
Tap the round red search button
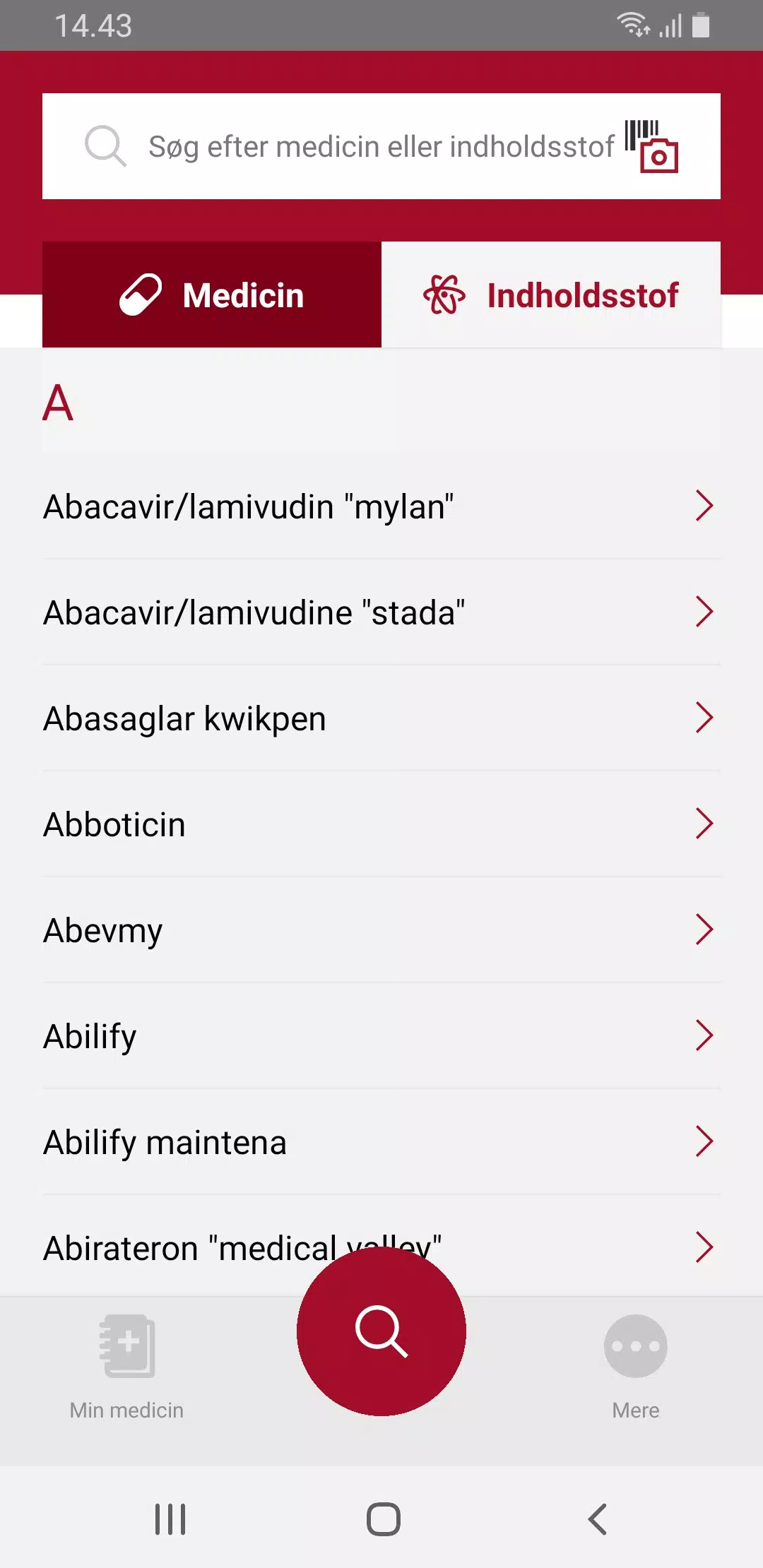click(381, 1331)
